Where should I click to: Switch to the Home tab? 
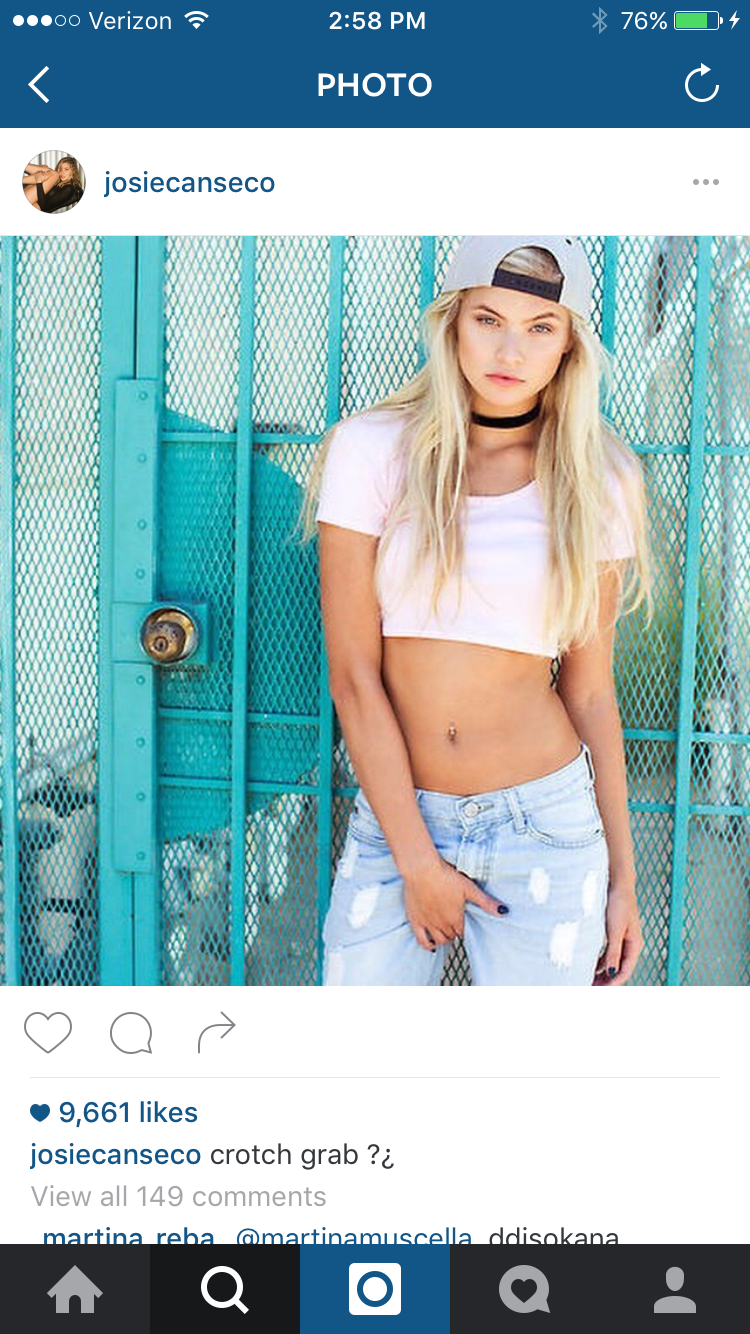[75, 1290]
